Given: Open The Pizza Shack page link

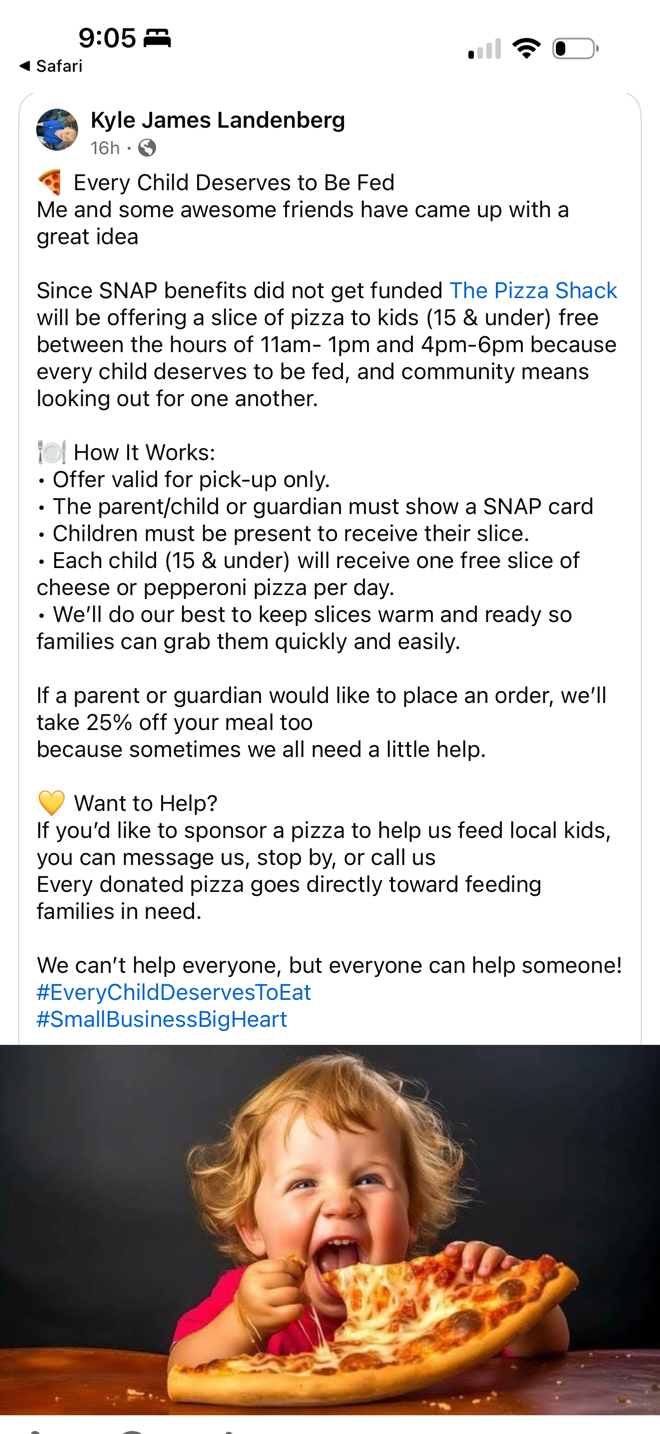Looking at the screenshot, I should point(533,290).
